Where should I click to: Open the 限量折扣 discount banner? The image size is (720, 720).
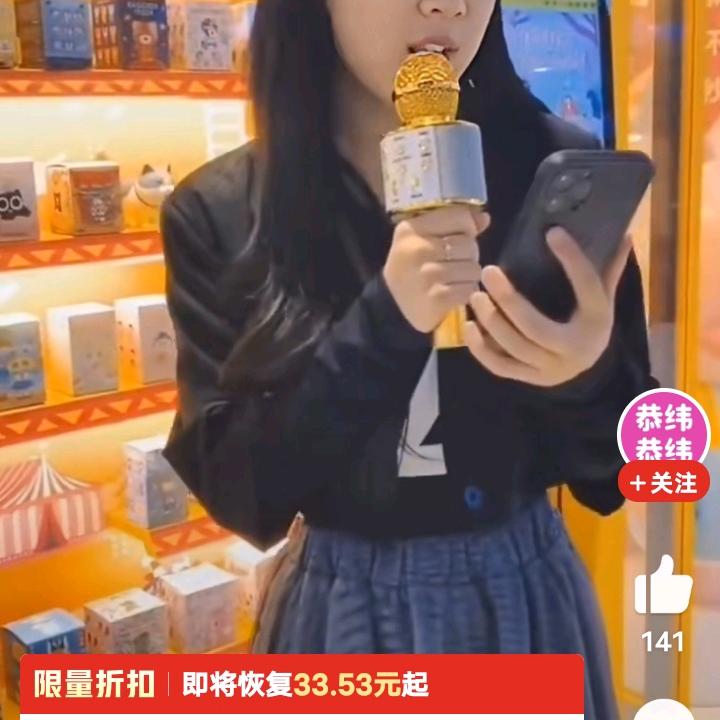pos(301,685)
